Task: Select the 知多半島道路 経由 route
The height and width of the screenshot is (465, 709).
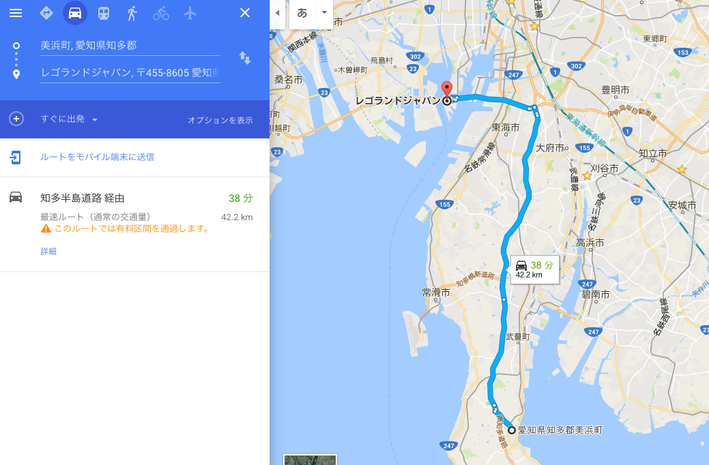Action: click(x=82, y=198)
